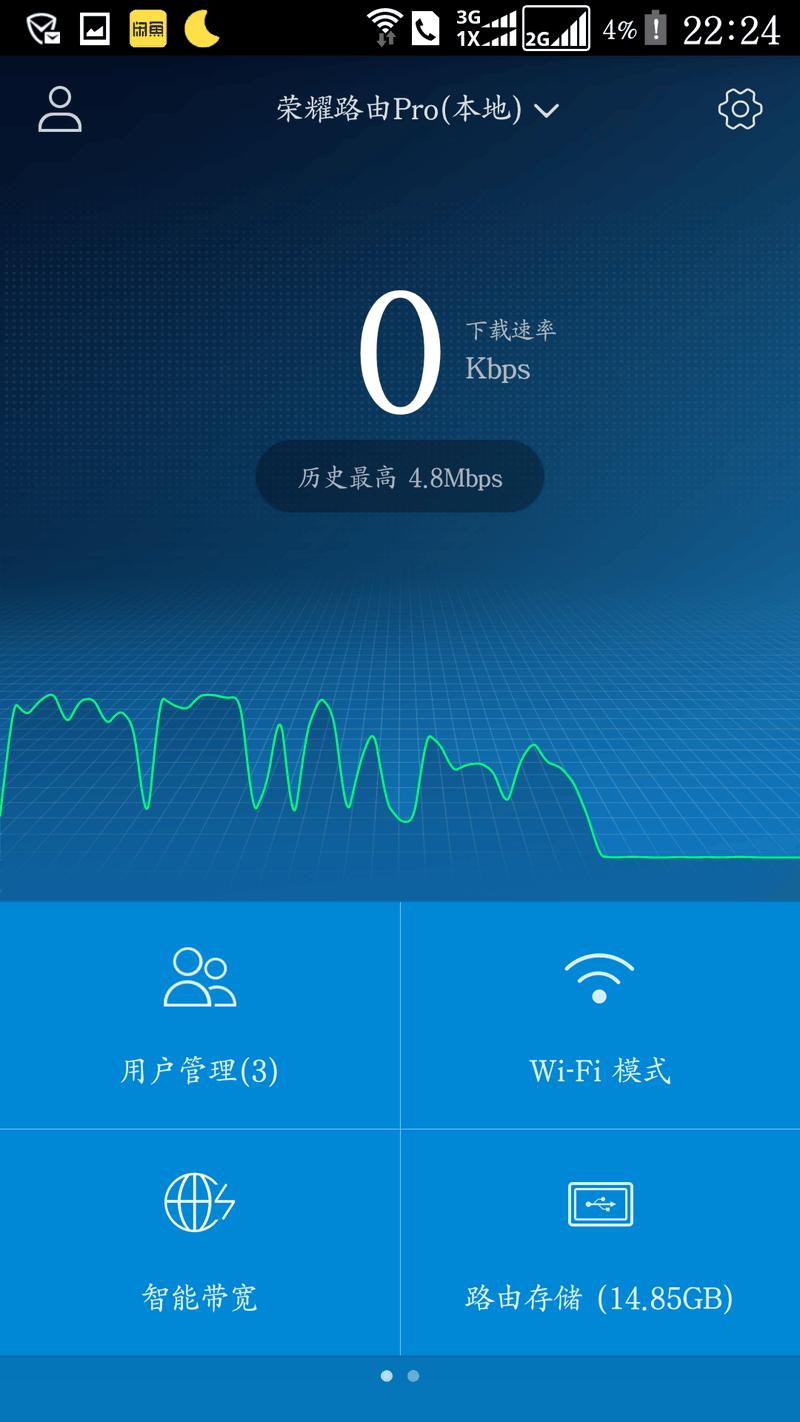Select the 用户管理 user management icon

(x=198, y=975)
